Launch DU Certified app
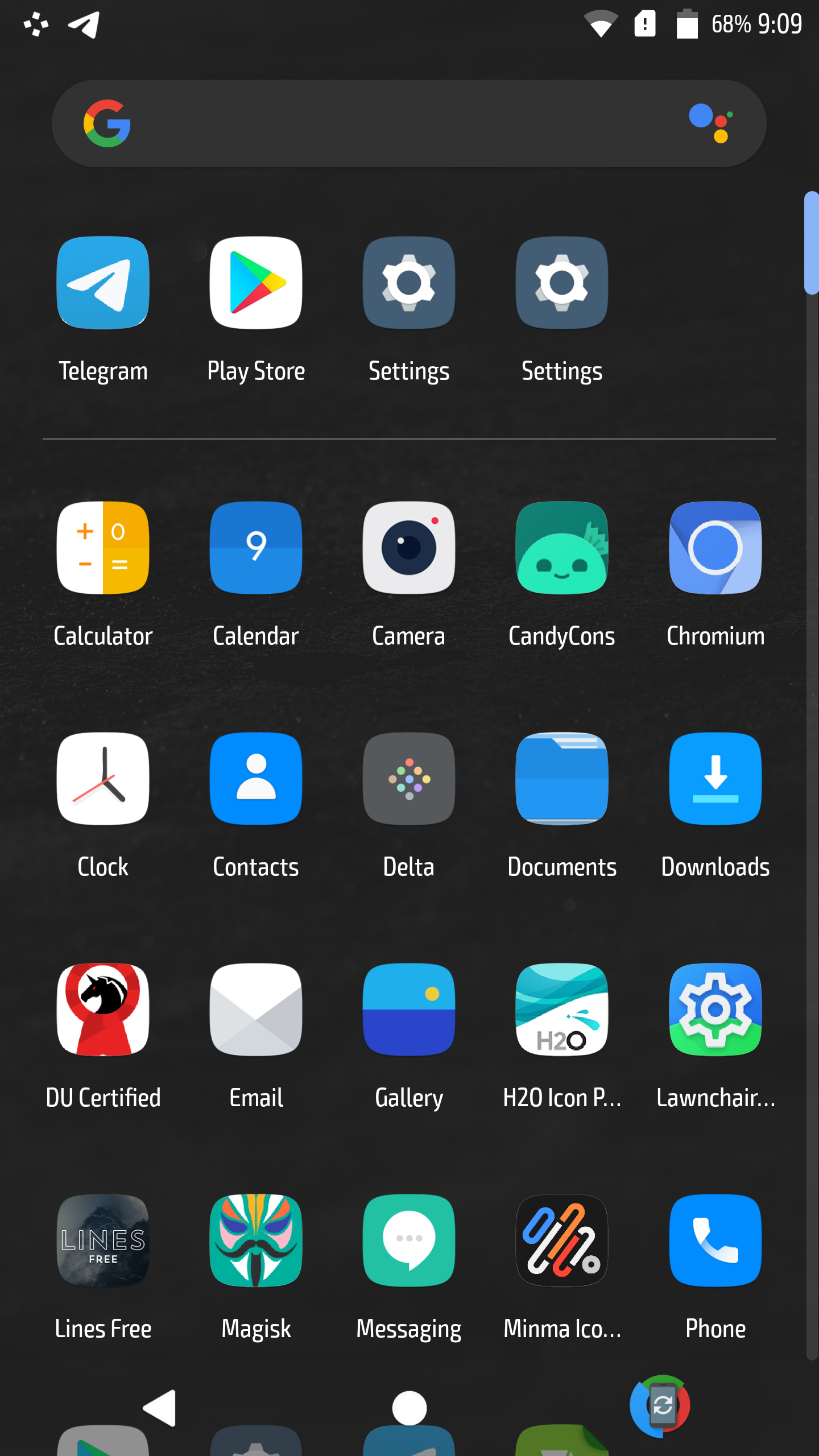 click(x=103, y=1010)
